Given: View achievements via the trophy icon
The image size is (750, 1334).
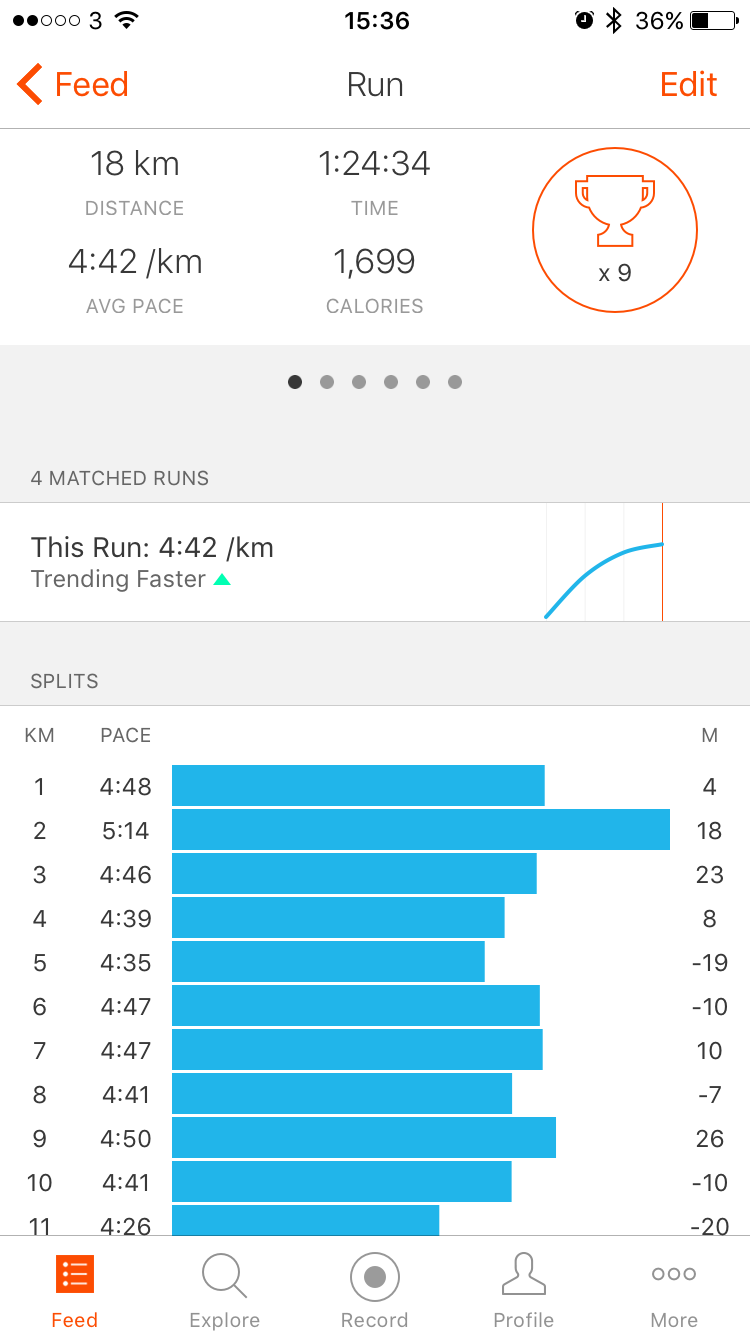Looking at the screenshot, I should (x=614, y=229).
